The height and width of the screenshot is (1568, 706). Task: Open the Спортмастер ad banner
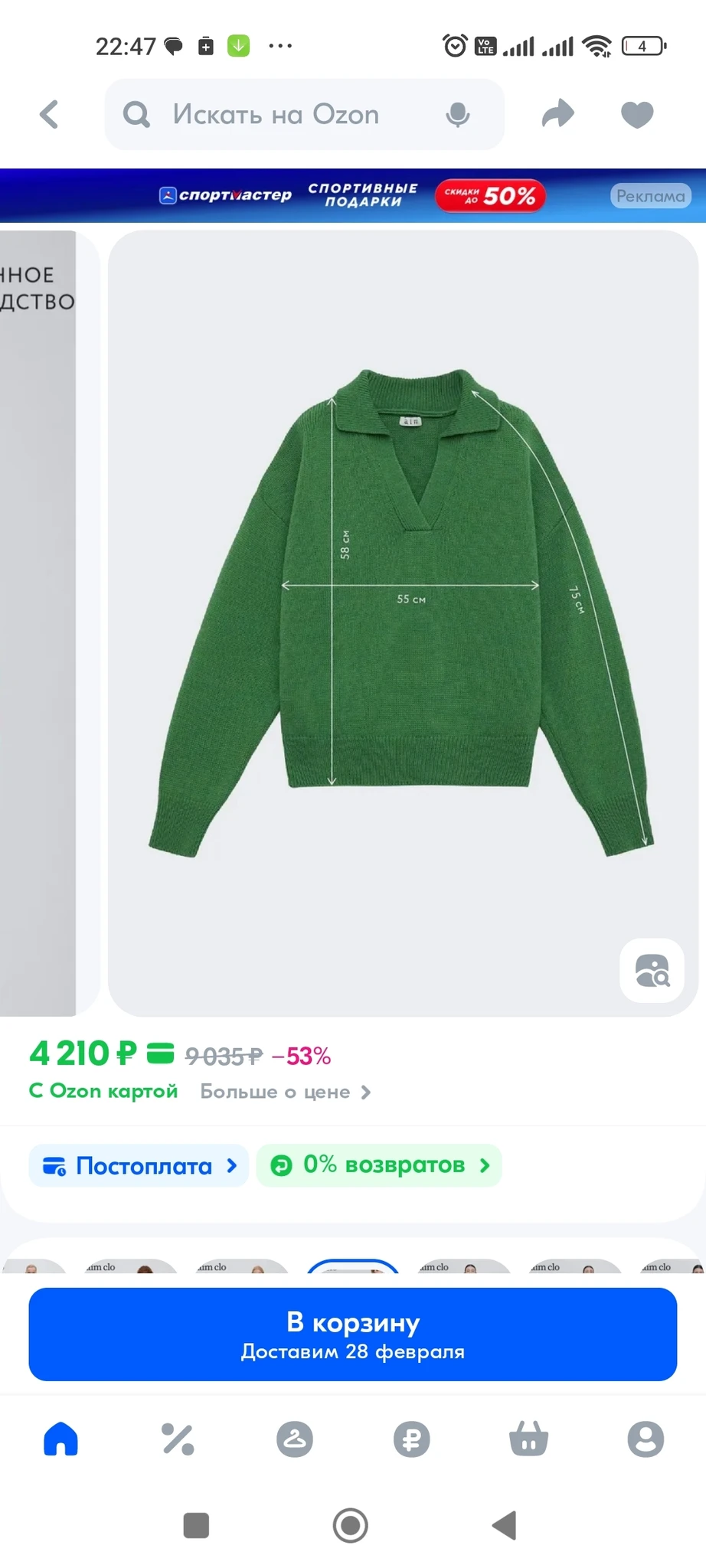(352, 196)
